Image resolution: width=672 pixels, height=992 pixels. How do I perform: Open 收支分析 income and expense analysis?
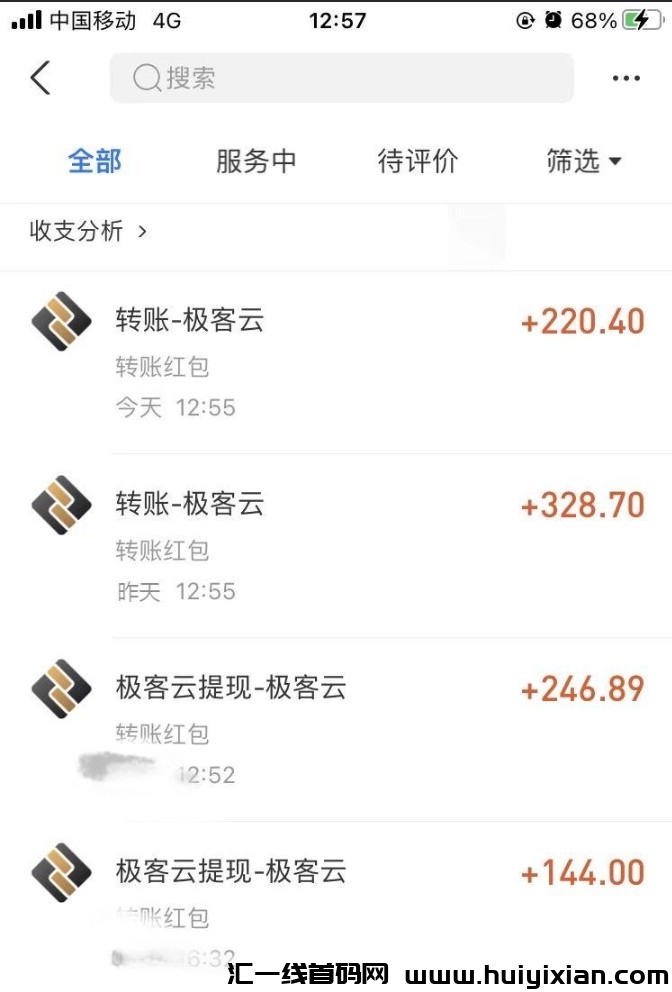pos(89,232)
